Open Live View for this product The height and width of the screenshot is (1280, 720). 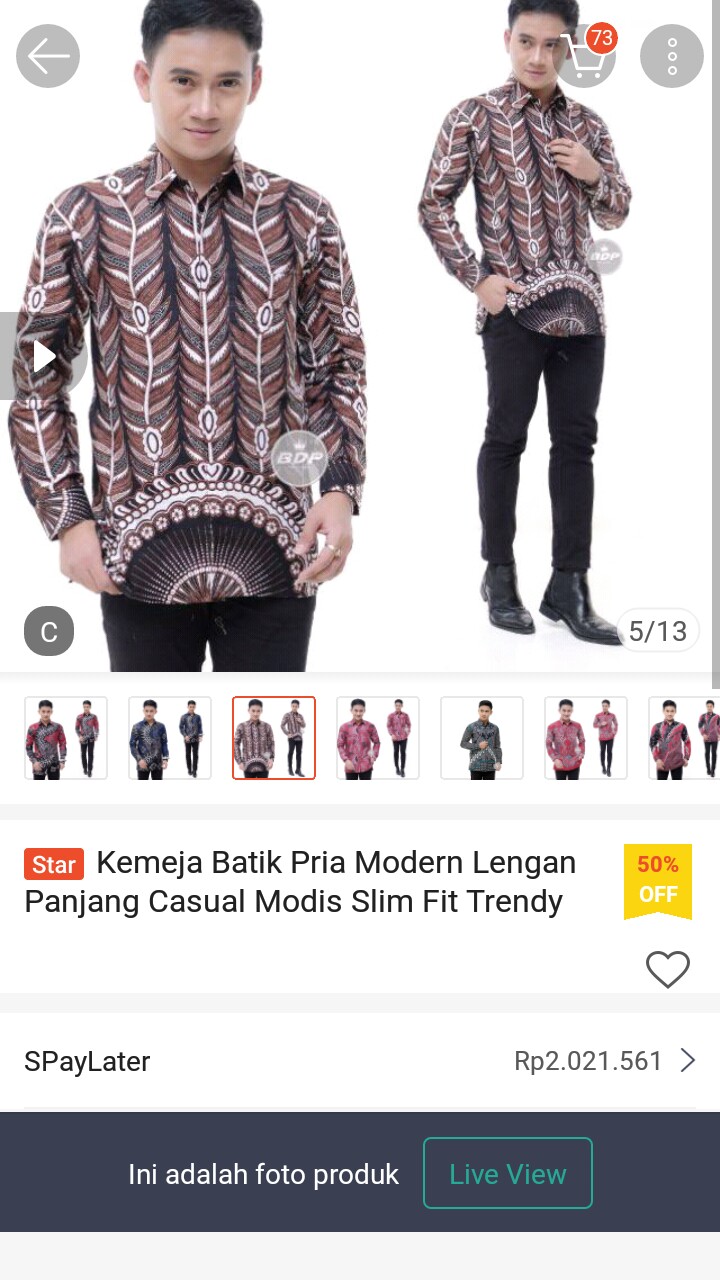[507, 1174]
